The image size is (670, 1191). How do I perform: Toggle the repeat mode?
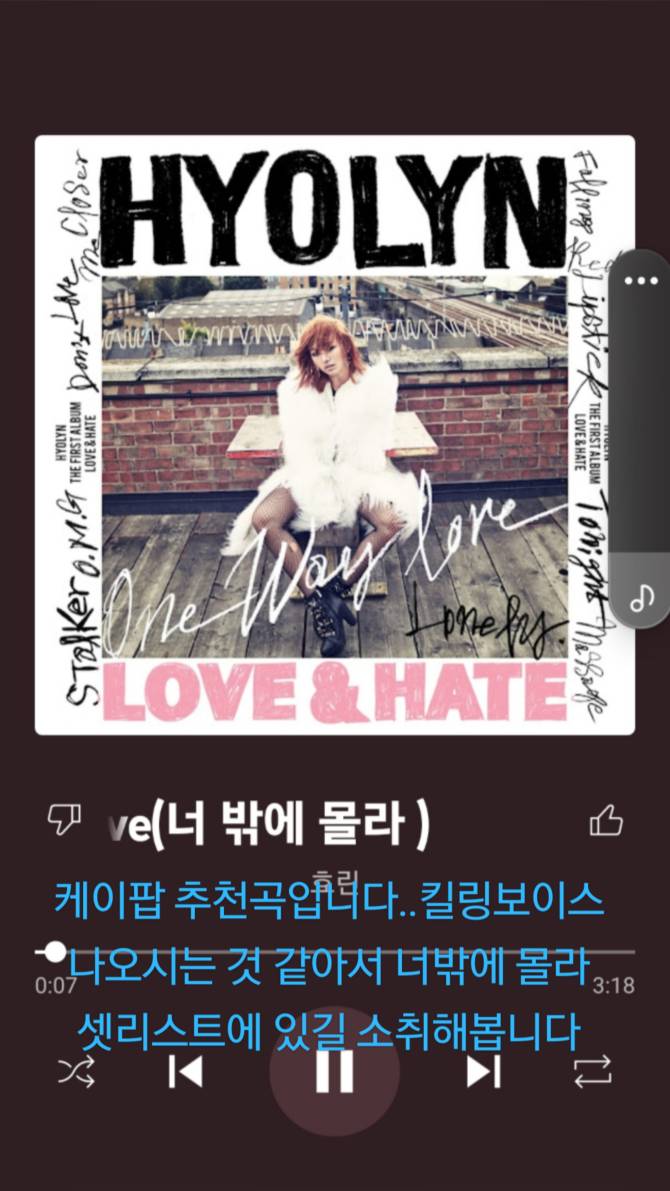coord(592,1072)
